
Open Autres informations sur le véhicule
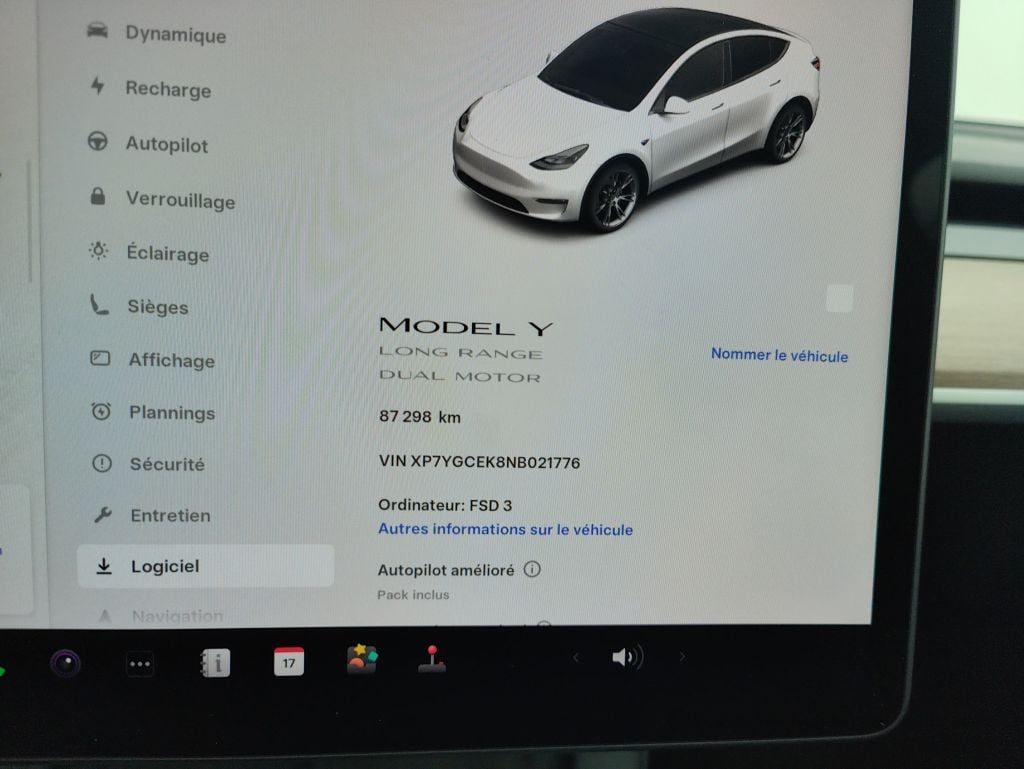(505, 529)
